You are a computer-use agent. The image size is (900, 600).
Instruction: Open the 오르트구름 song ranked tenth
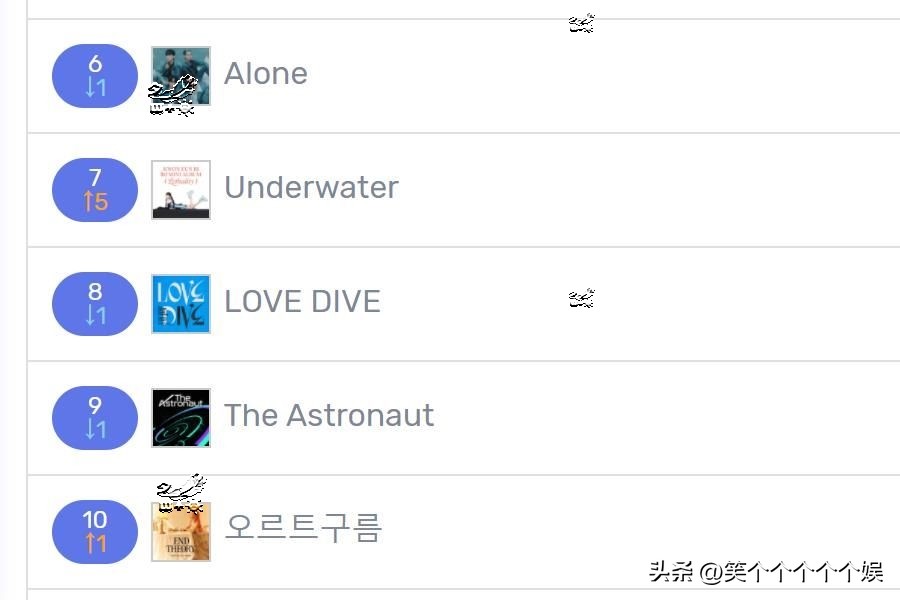click(x=303, y=529)
